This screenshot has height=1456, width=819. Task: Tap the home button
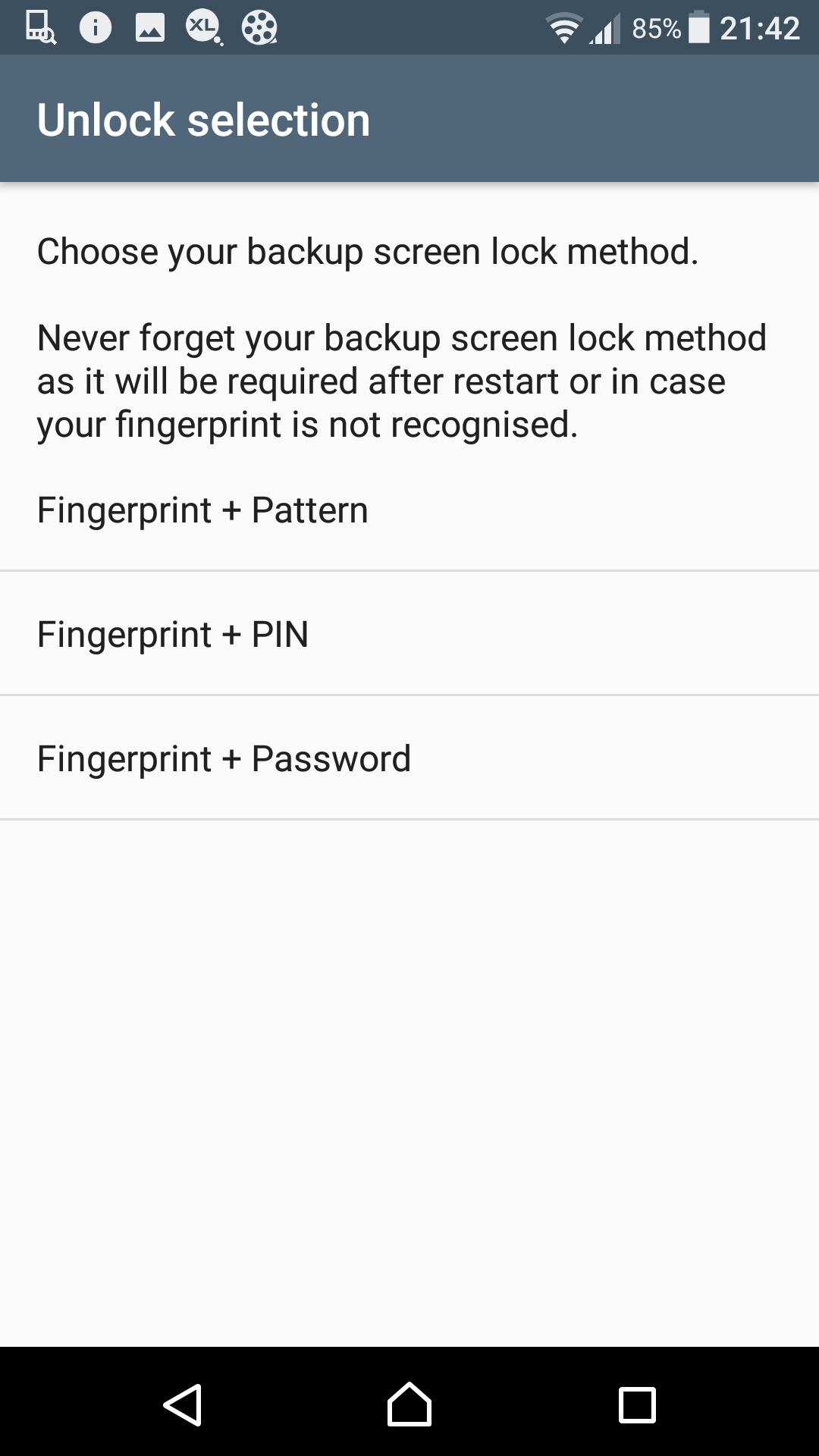pyautogui.click(x=409, y=1404)
